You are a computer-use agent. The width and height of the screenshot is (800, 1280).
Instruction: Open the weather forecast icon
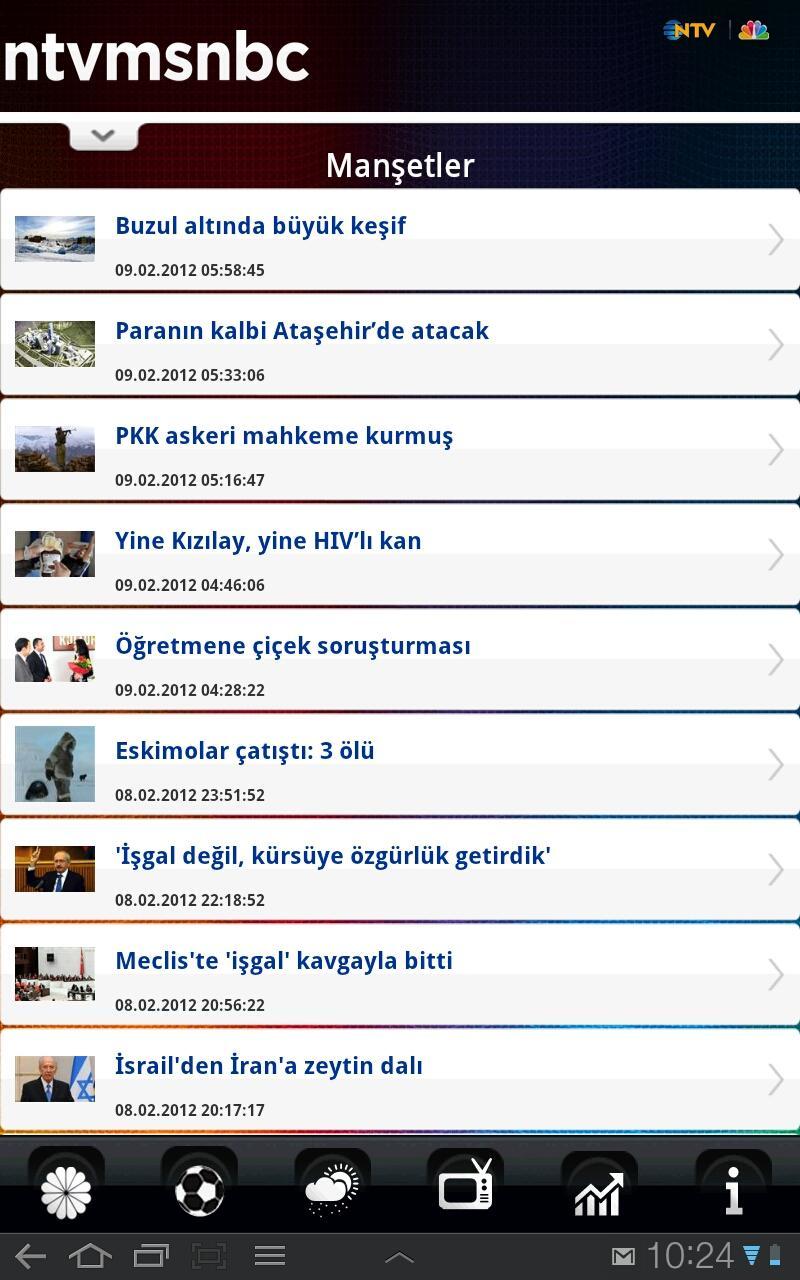[333, 1188]
